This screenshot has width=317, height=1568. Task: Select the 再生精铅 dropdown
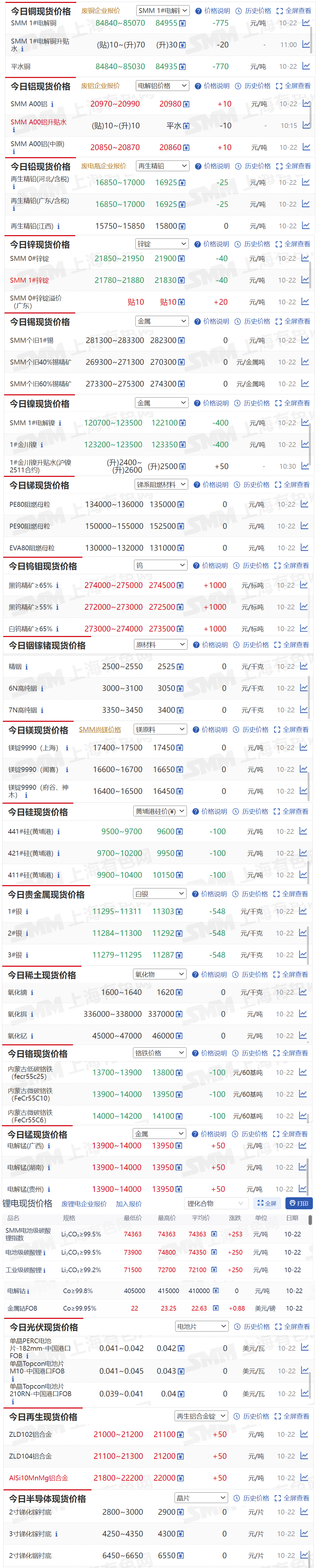click(162, 166)
